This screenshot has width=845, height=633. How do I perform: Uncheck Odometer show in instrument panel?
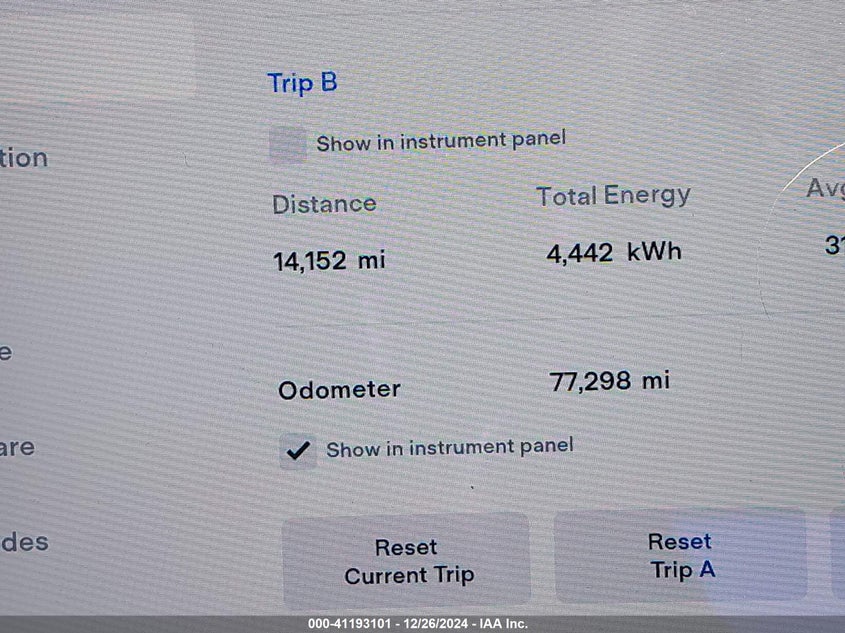click(x=298, y=451)
